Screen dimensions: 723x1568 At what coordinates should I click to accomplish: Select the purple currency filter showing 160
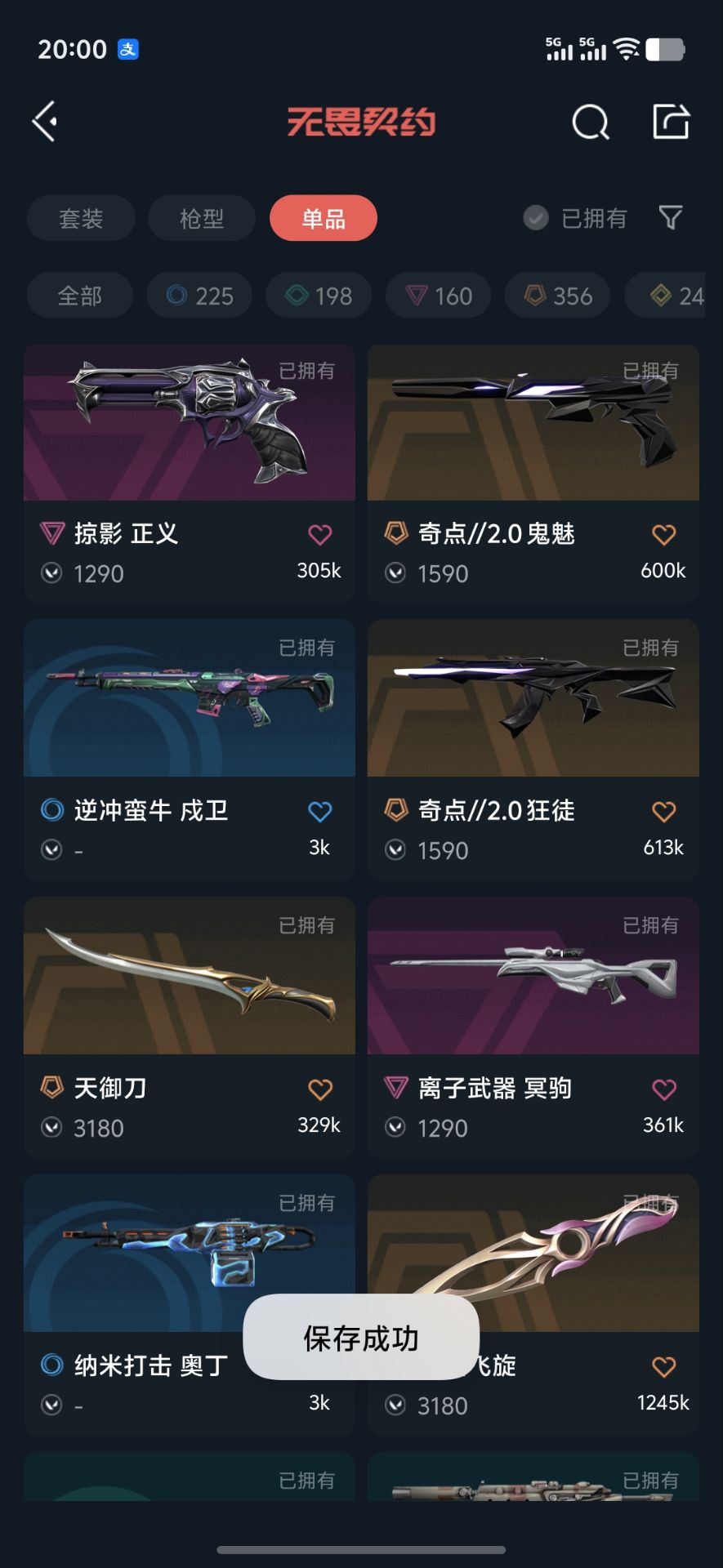pyautogui.click(x=438, y=295)
